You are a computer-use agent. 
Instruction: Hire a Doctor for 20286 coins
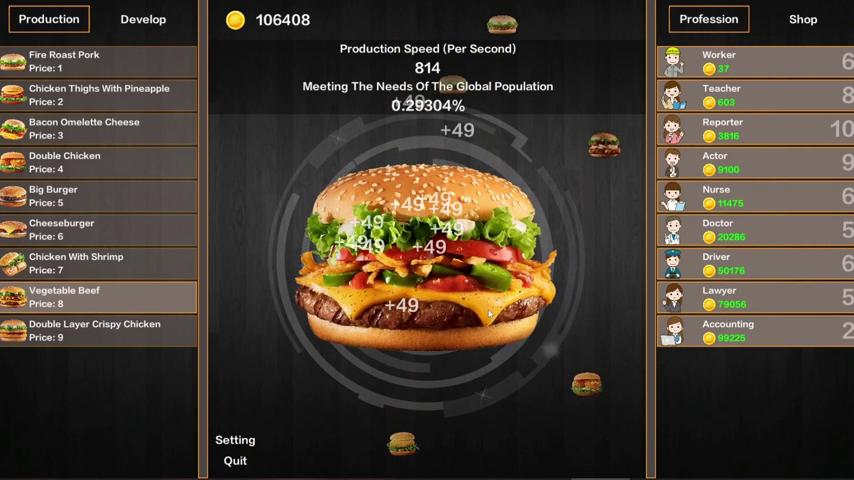pyautogui.click(x=755, y=230)
